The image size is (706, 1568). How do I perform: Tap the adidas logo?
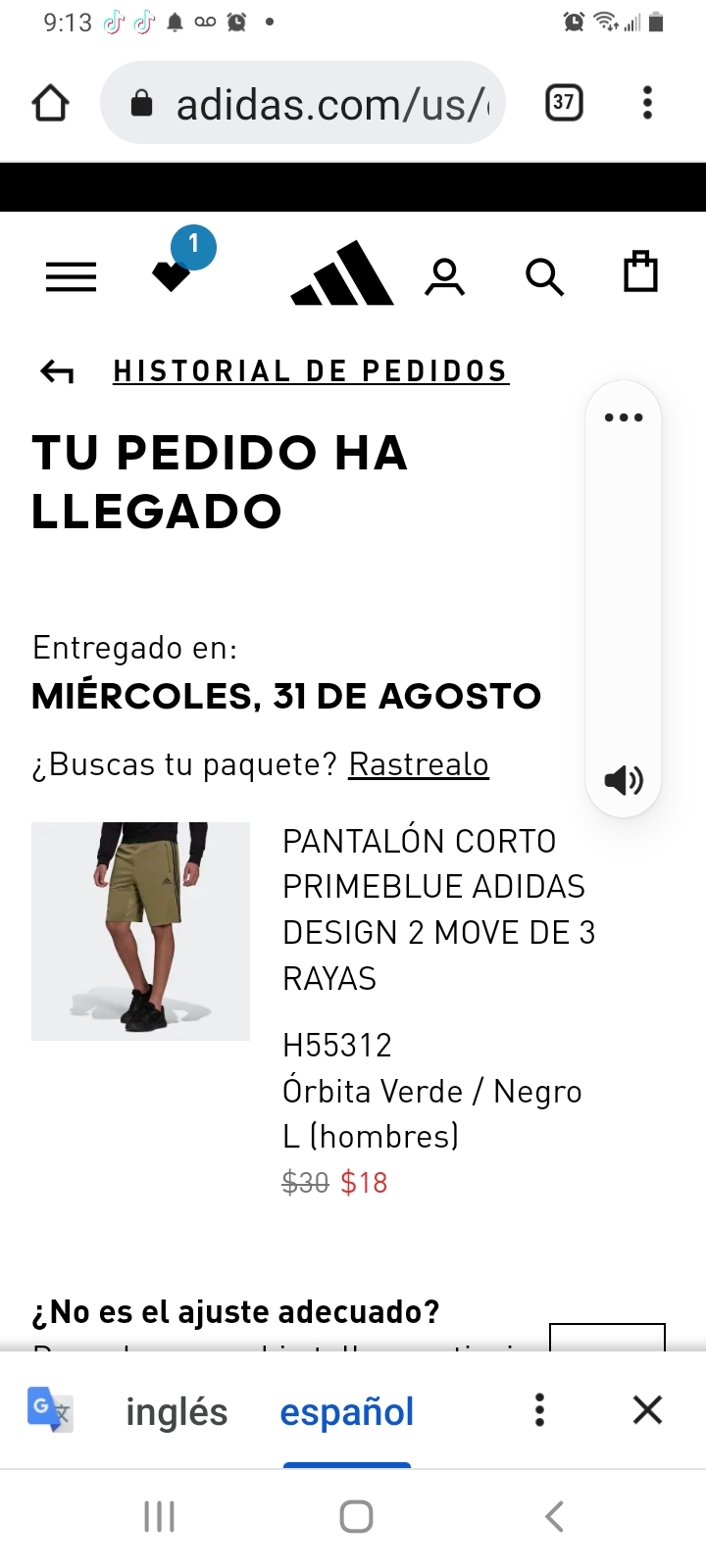[342, 274]
